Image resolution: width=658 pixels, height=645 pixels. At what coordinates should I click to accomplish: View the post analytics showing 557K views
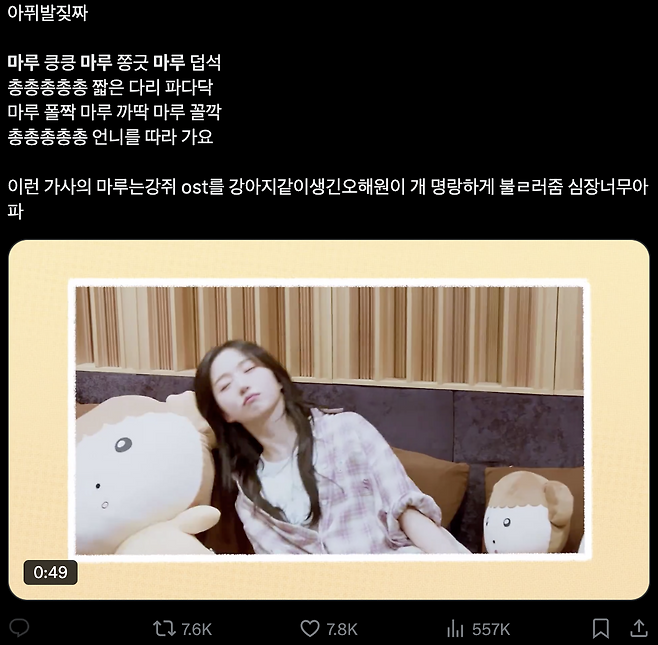[x=456, y=628]
